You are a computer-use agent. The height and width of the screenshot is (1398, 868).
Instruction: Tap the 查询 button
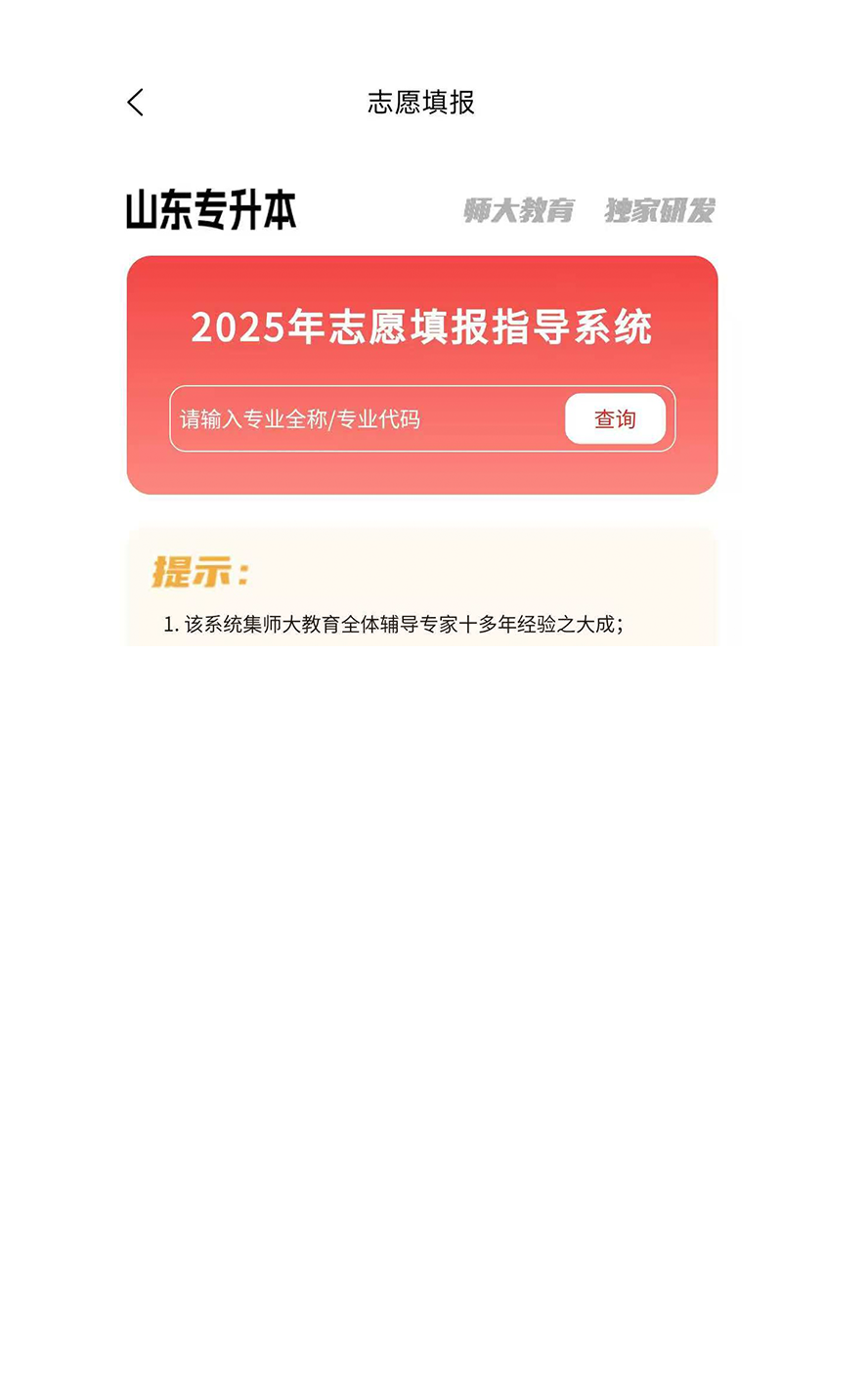point(615,419)
